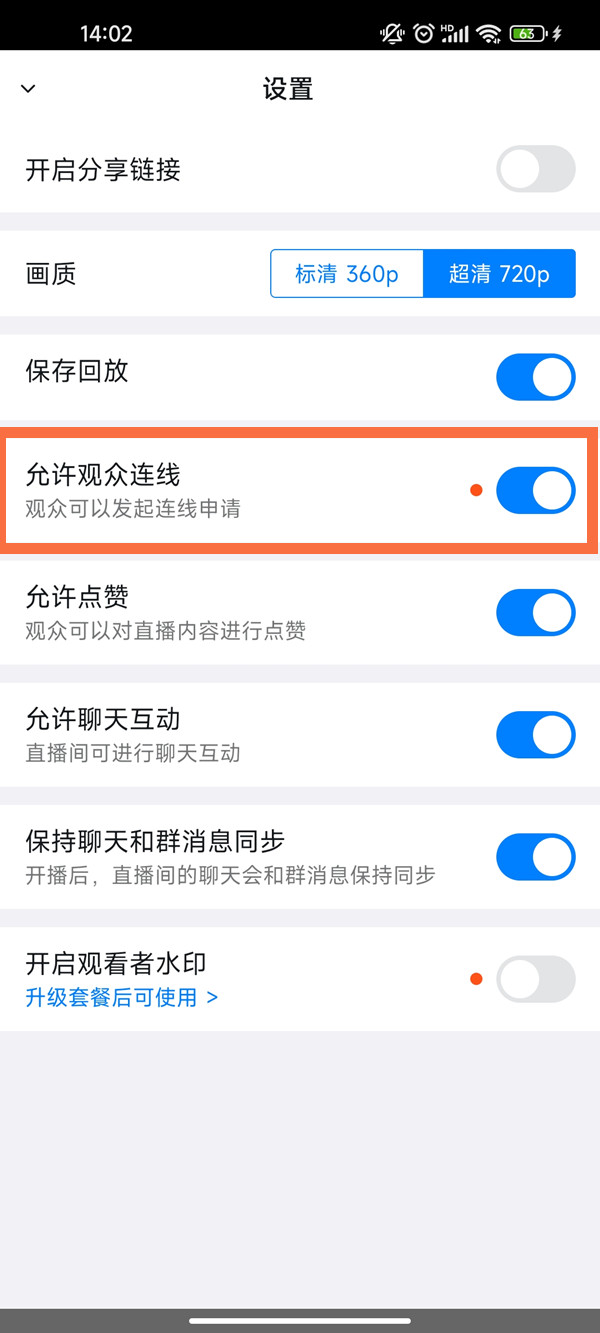Toggle off 保持聊天和群消息同步

coord(535,857)
